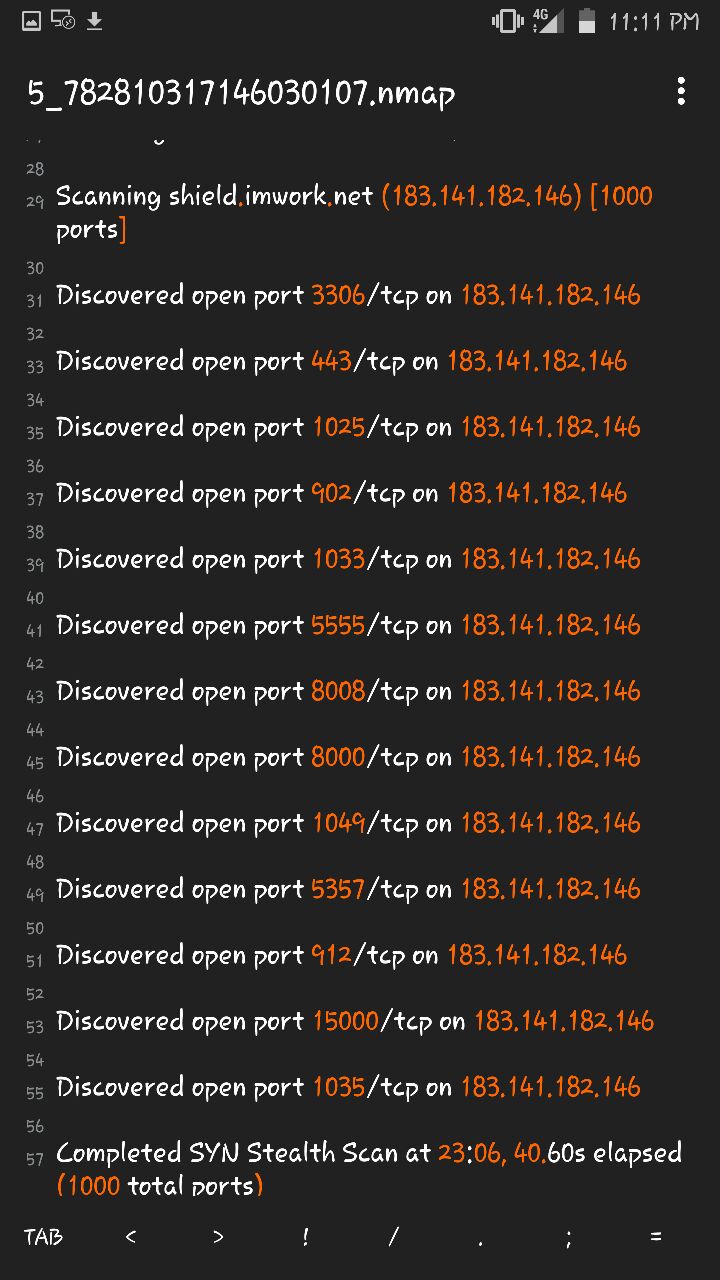Open the three-dot overflow menu
The width and height of the screenshot is (720, 1280).
click(x=681, y=92)
